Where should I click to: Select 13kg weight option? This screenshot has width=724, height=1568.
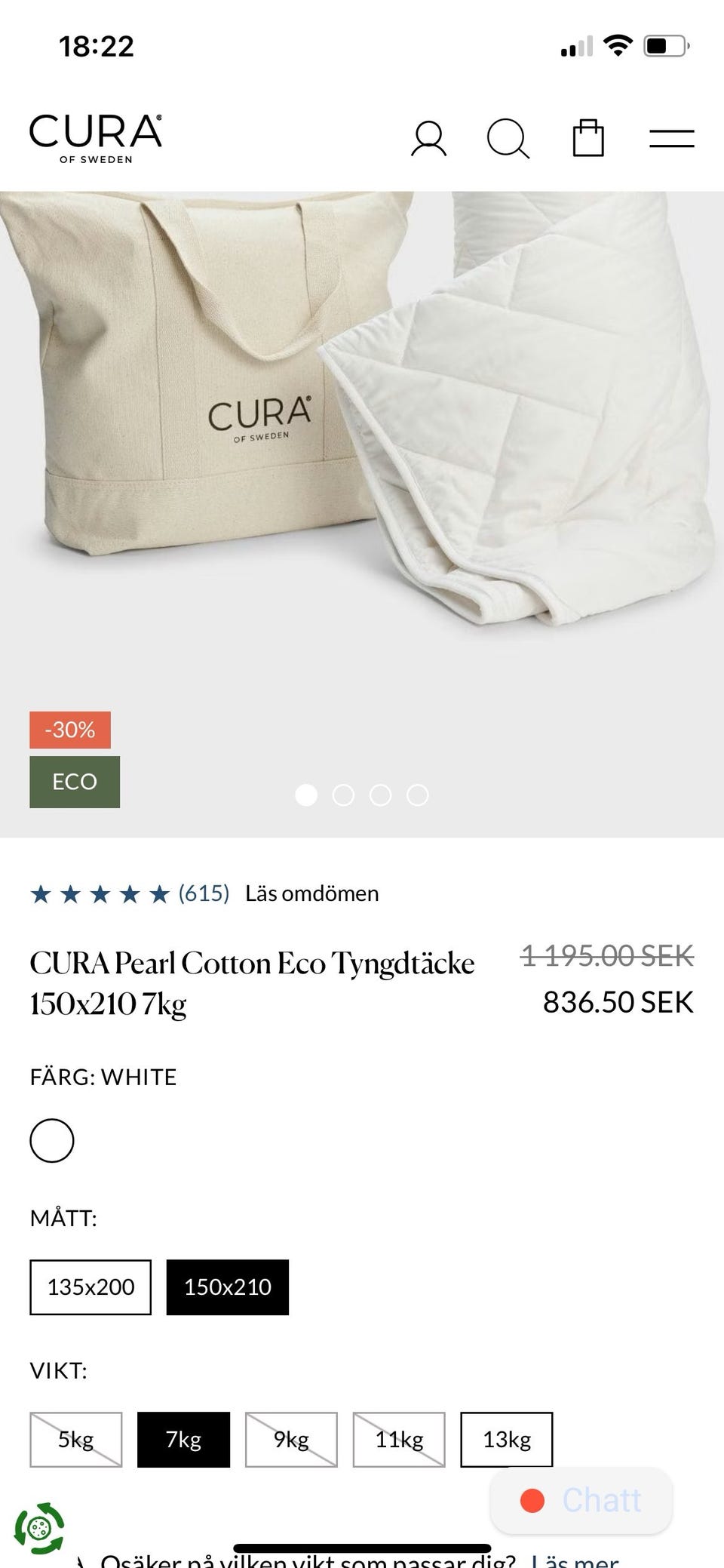[507, 1439]
